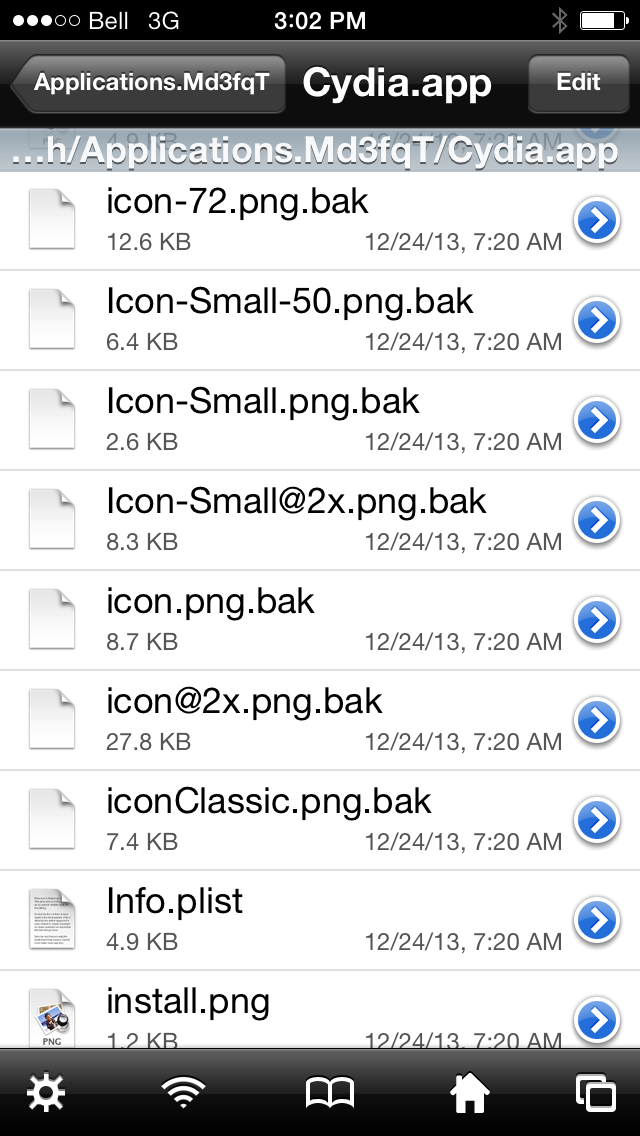Open the Info.plist file

pos(320,920)
